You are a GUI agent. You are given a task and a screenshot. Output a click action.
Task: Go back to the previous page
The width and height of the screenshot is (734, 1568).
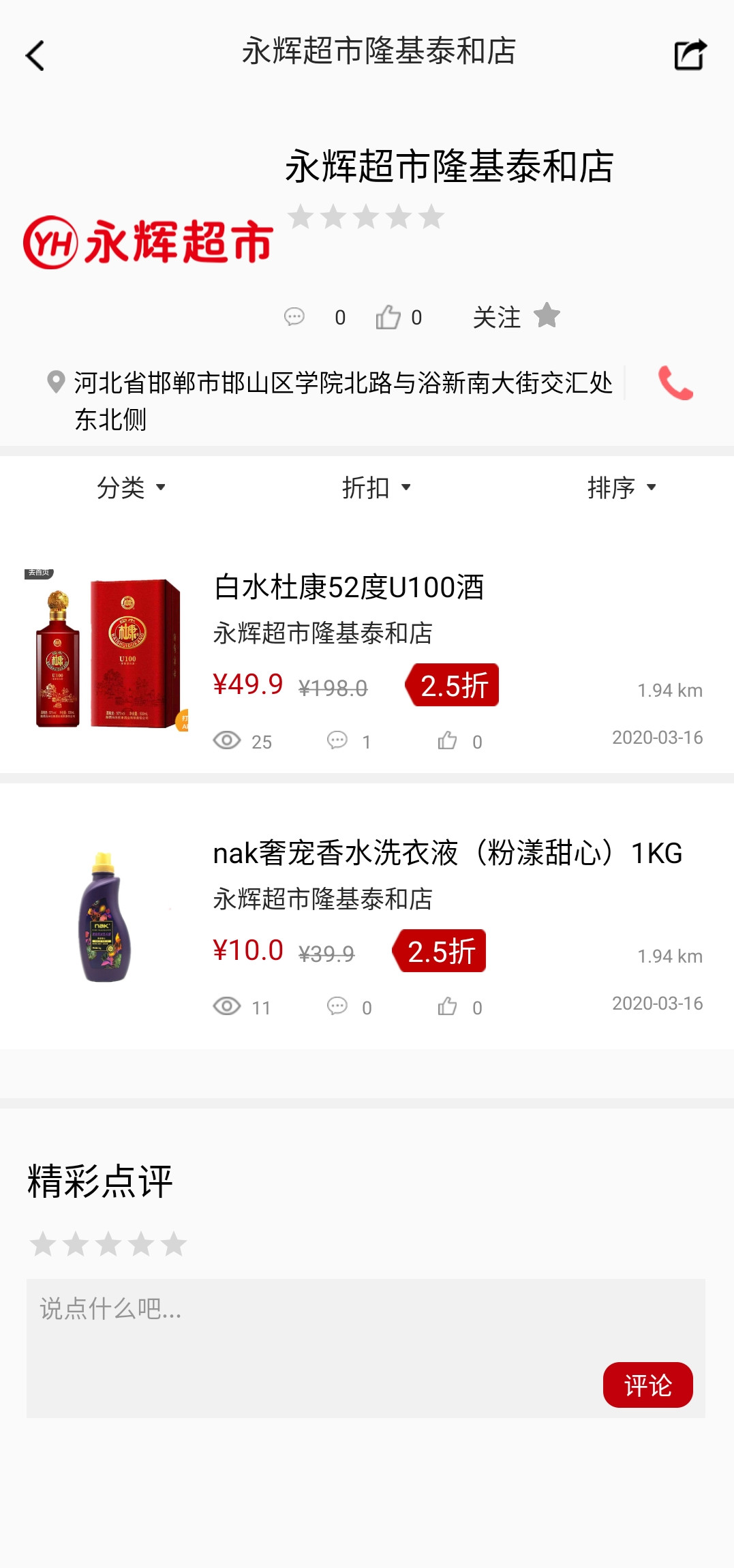(35, 55)
